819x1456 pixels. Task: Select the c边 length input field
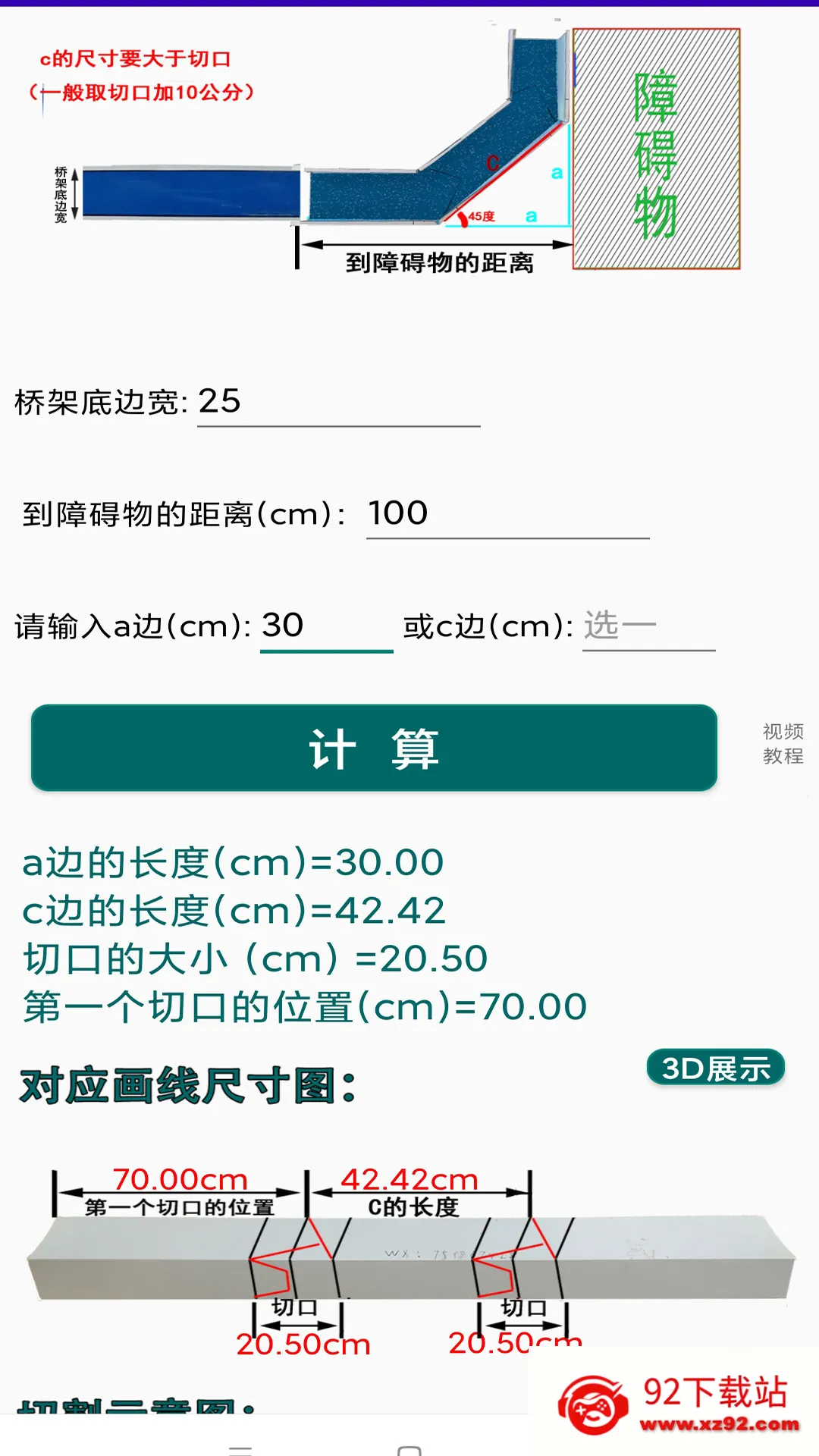648,626
